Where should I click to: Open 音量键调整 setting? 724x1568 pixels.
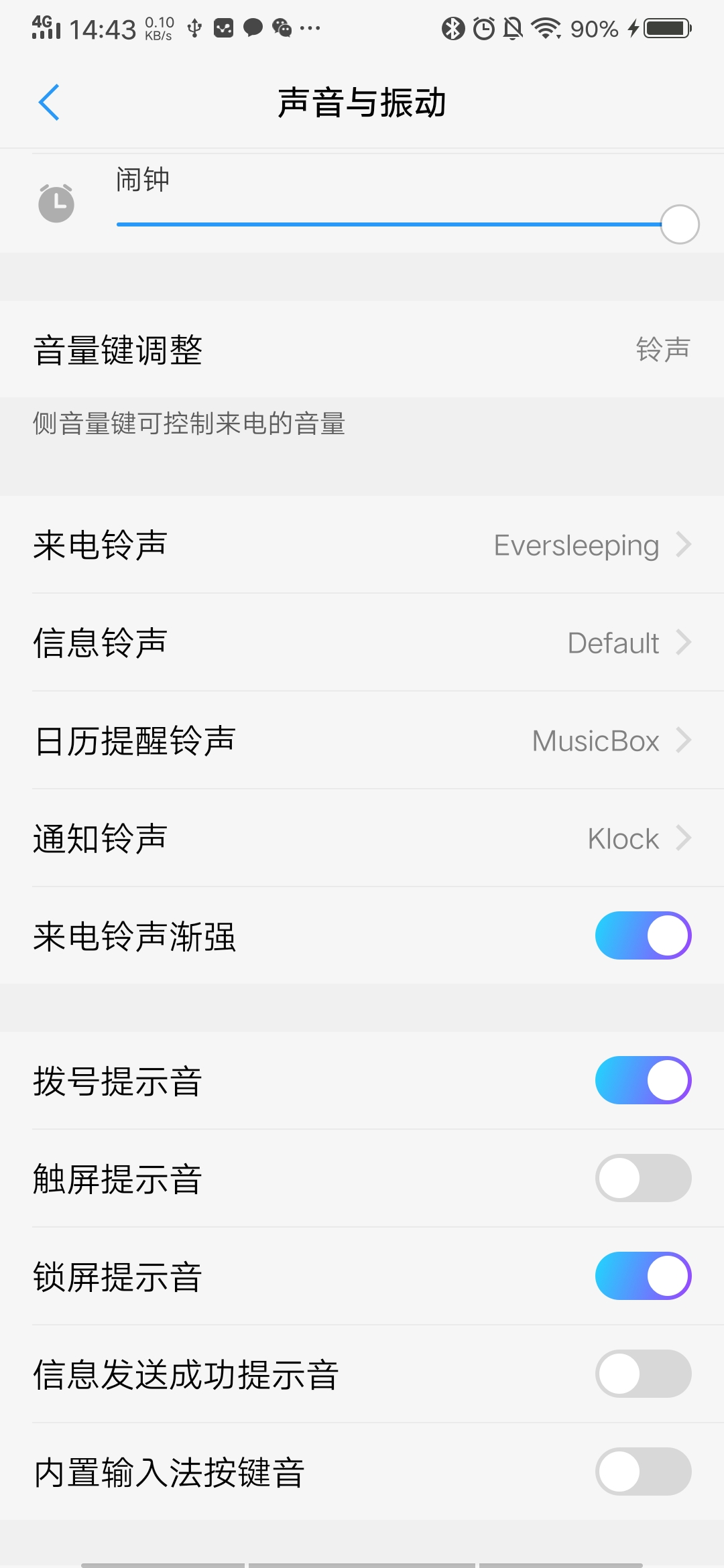tap(362, 349)
